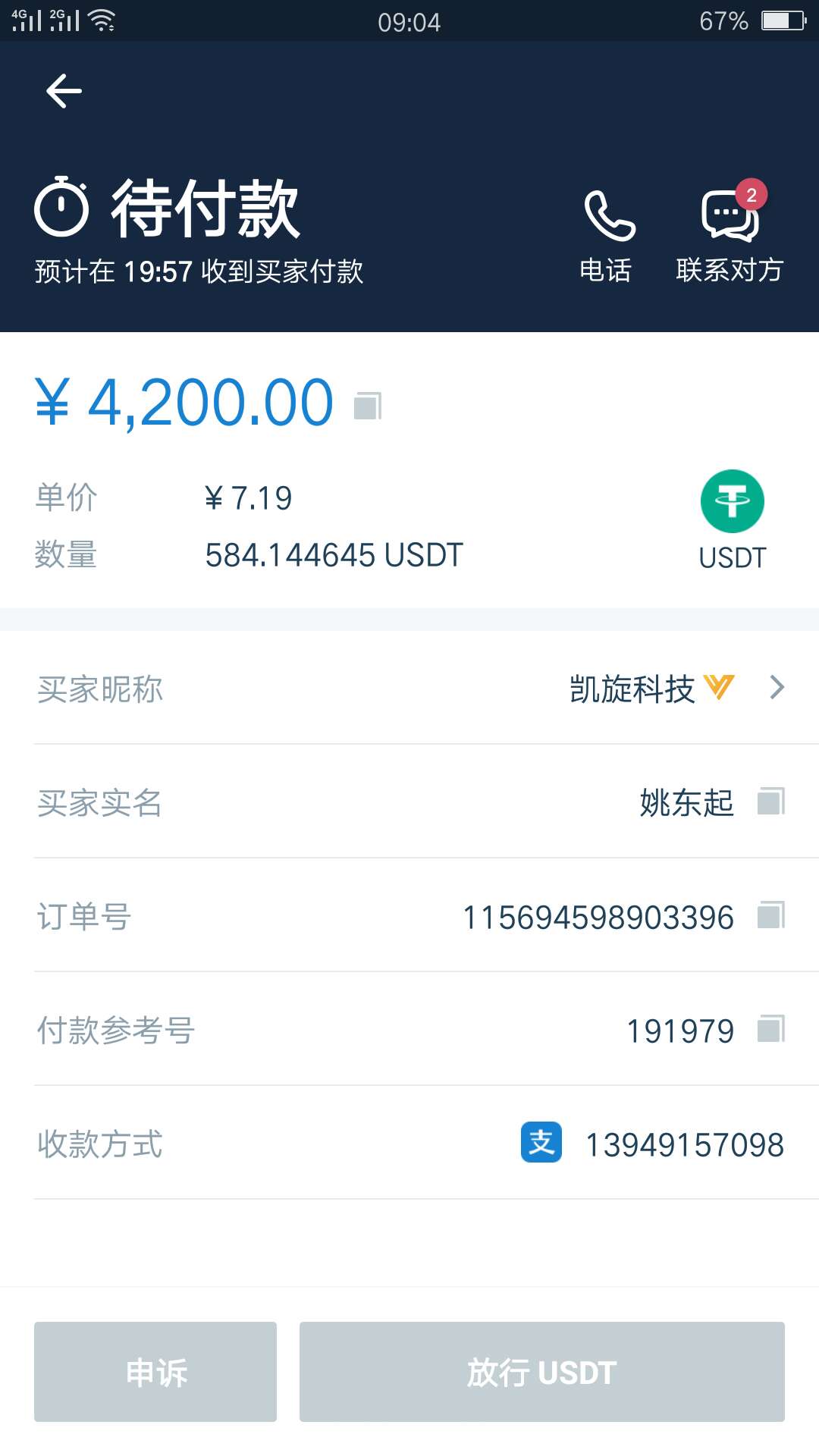Tap the 申诉 appeal button
The image size is (819, 1456).
[155, 1372]
